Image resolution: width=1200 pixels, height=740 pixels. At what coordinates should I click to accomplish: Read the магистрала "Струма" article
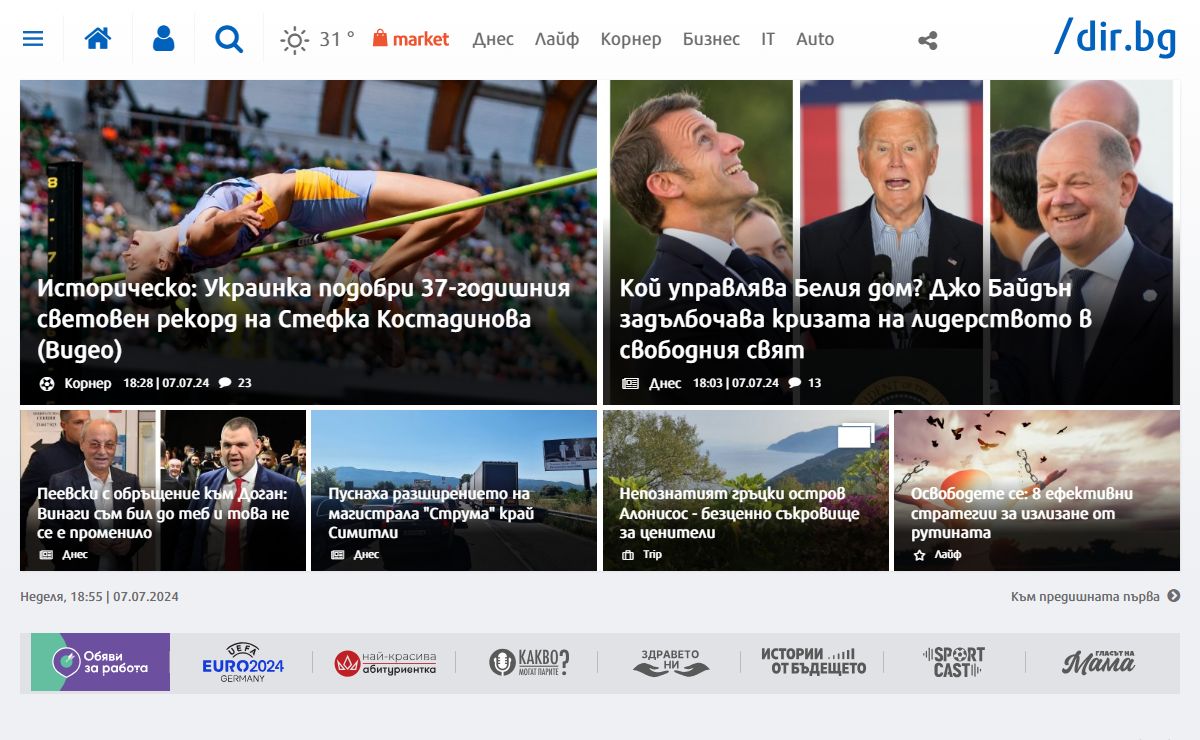coord(431,513)
